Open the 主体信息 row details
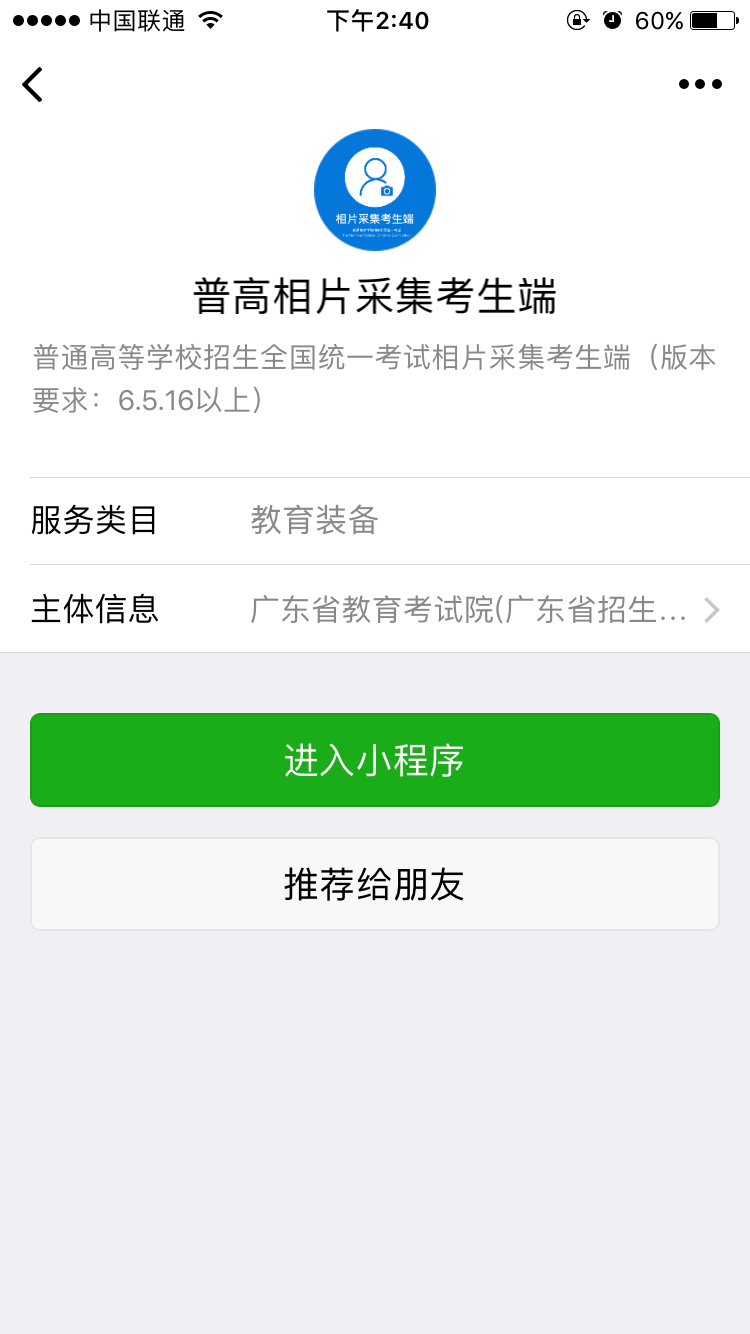The height and width of the screenshot is (1334, 750). [375, 609]
